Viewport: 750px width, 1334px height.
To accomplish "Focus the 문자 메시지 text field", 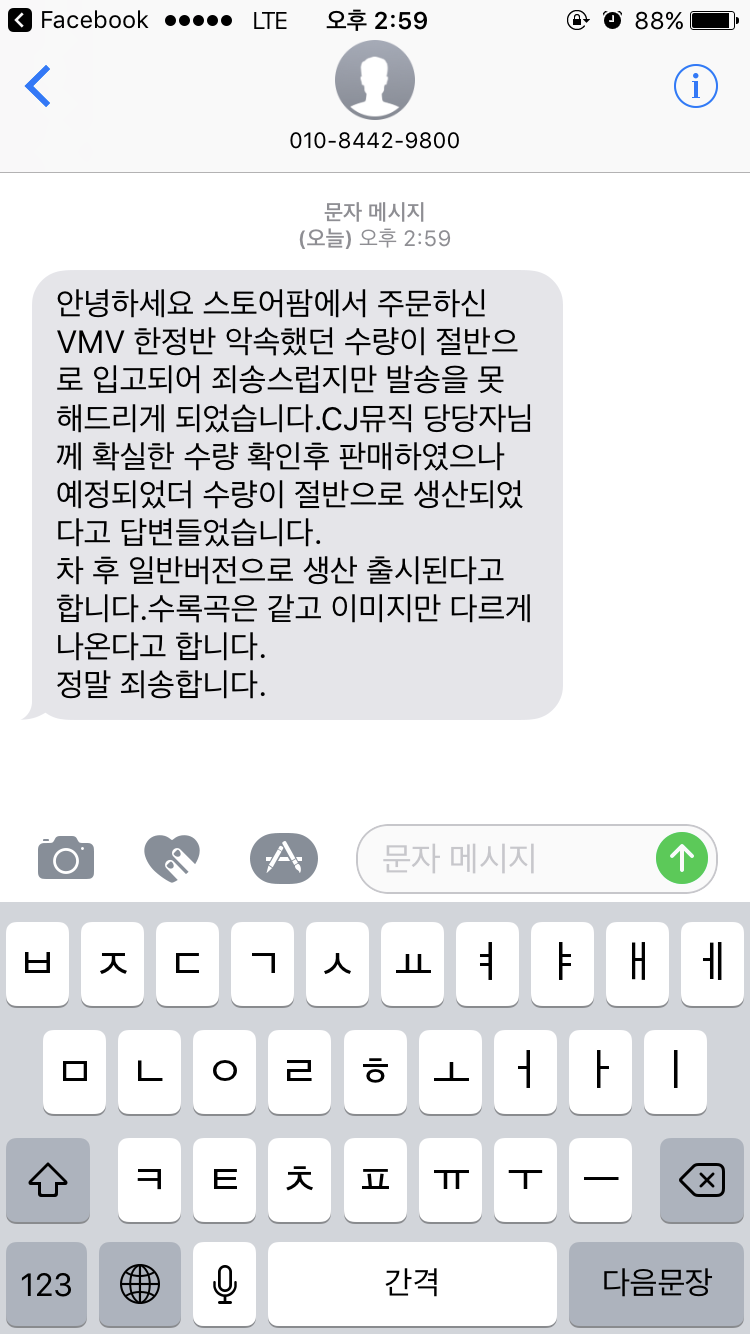I will 500,858.
